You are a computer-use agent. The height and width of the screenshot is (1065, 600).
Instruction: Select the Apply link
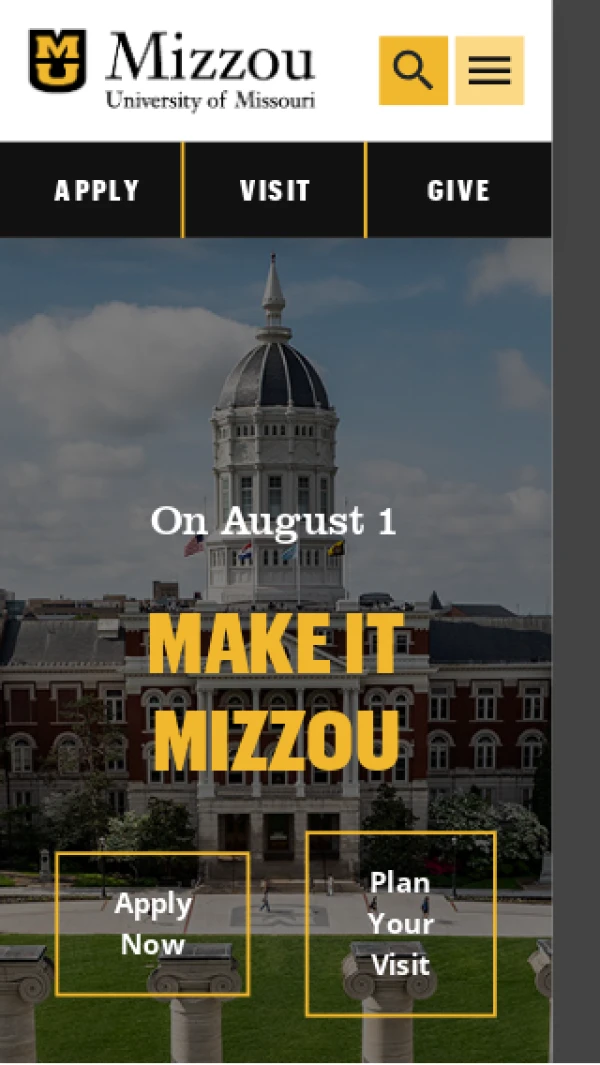tap(96, 190)
